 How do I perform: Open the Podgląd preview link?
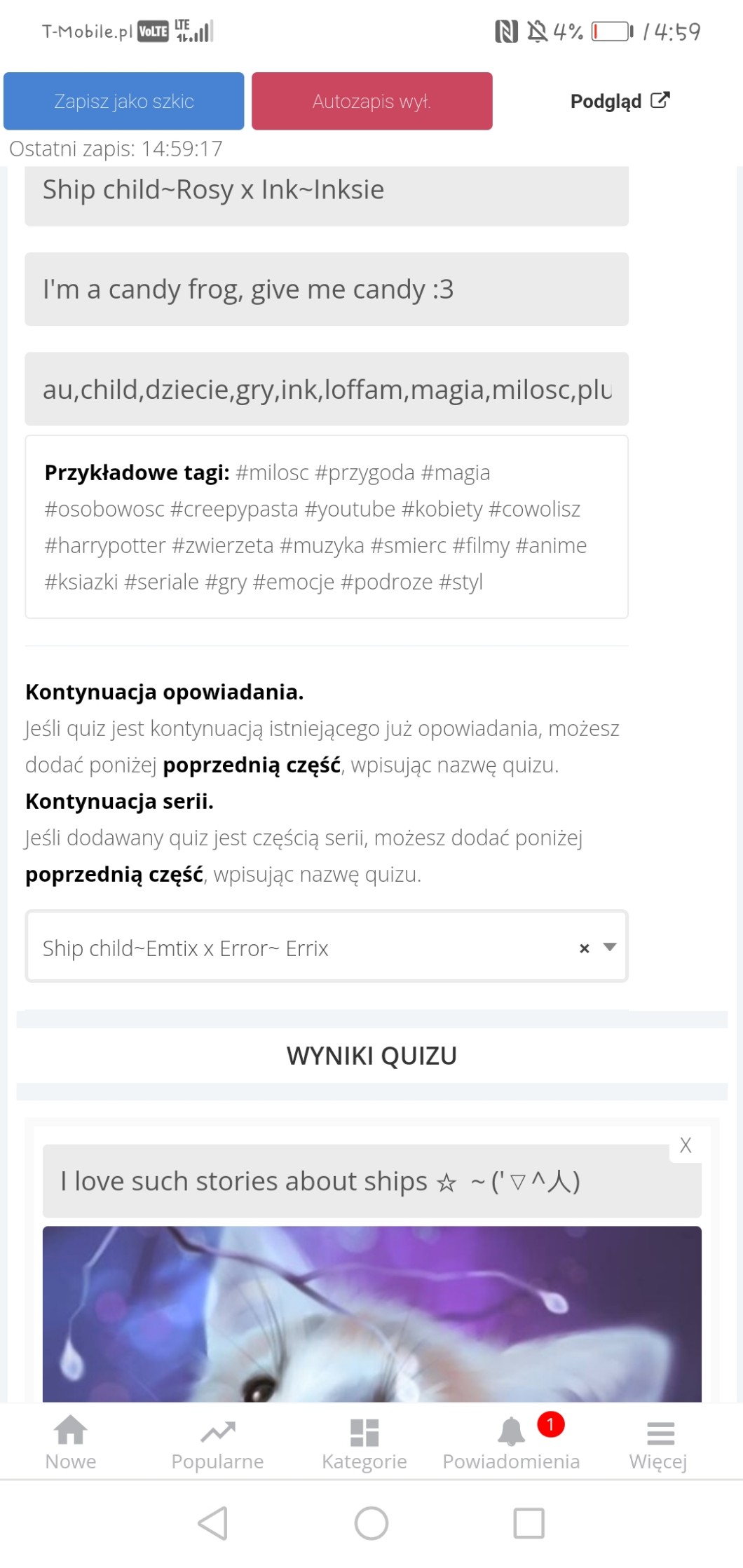620,101
